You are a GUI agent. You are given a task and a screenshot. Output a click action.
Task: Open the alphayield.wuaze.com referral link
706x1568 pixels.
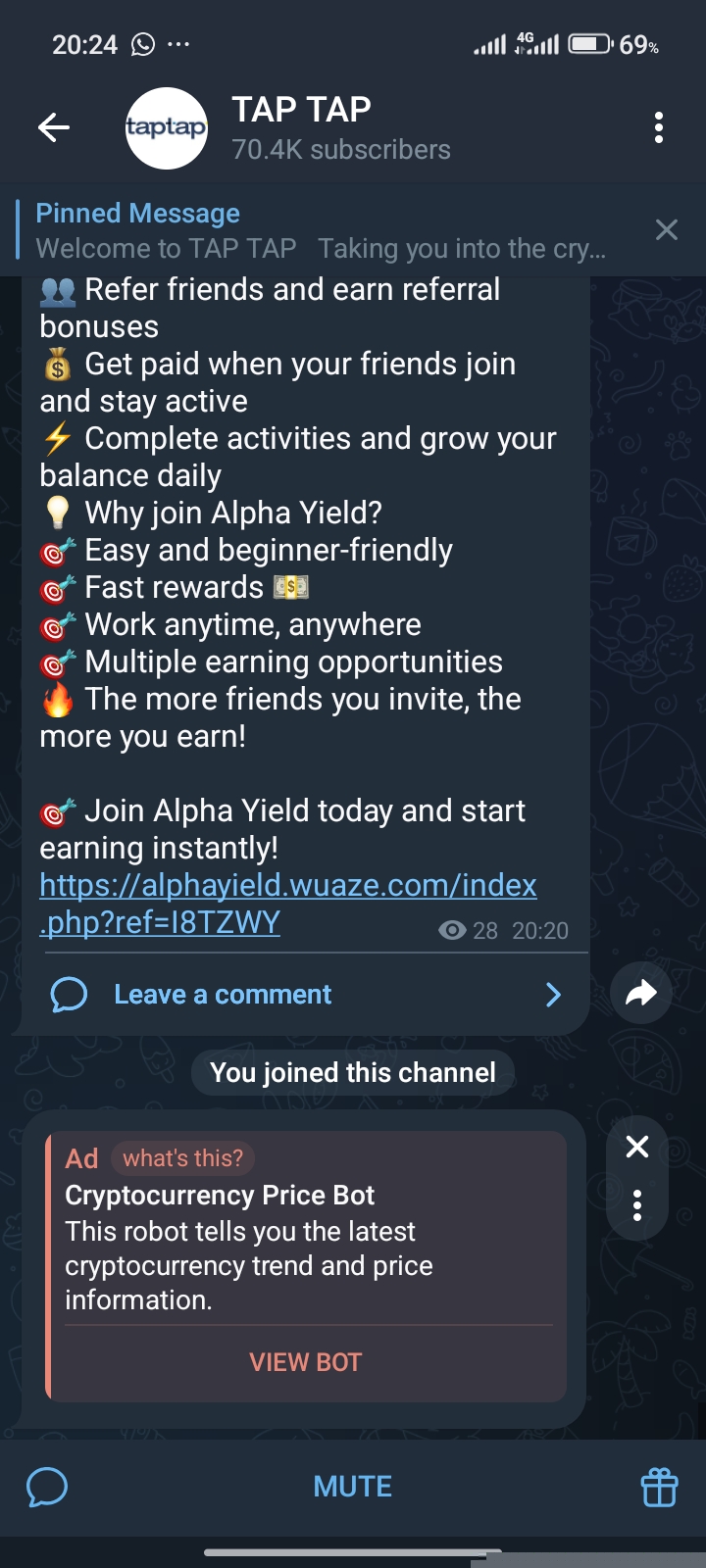pyautogui.click(x=287, y=886)
